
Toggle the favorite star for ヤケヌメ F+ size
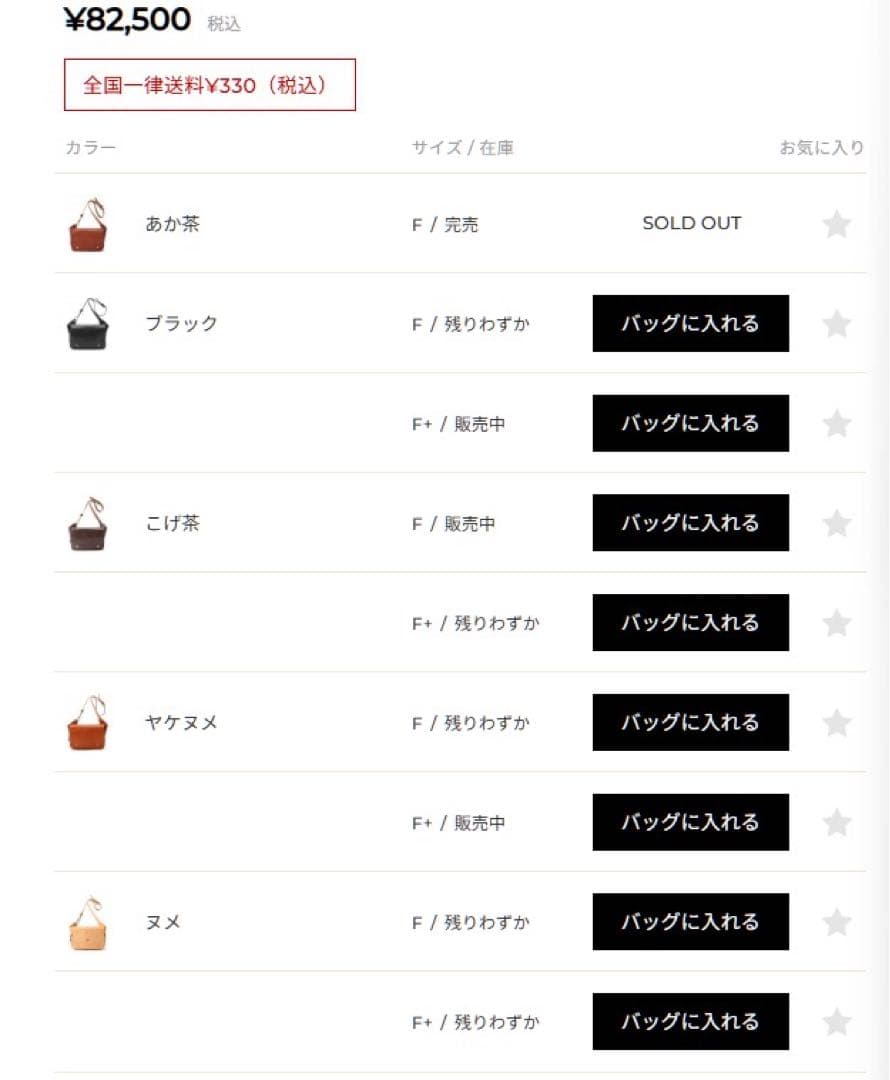click(x=838, y=822)
